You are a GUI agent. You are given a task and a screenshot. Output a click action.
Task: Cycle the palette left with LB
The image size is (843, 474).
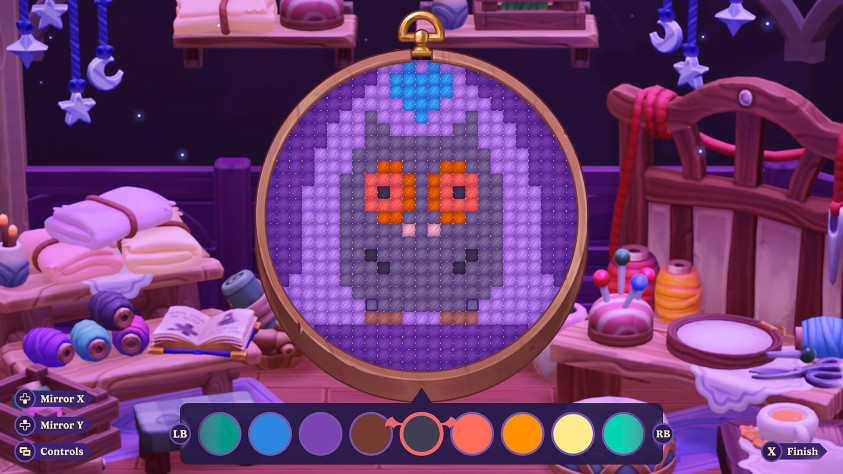click(x=180, y=434)
